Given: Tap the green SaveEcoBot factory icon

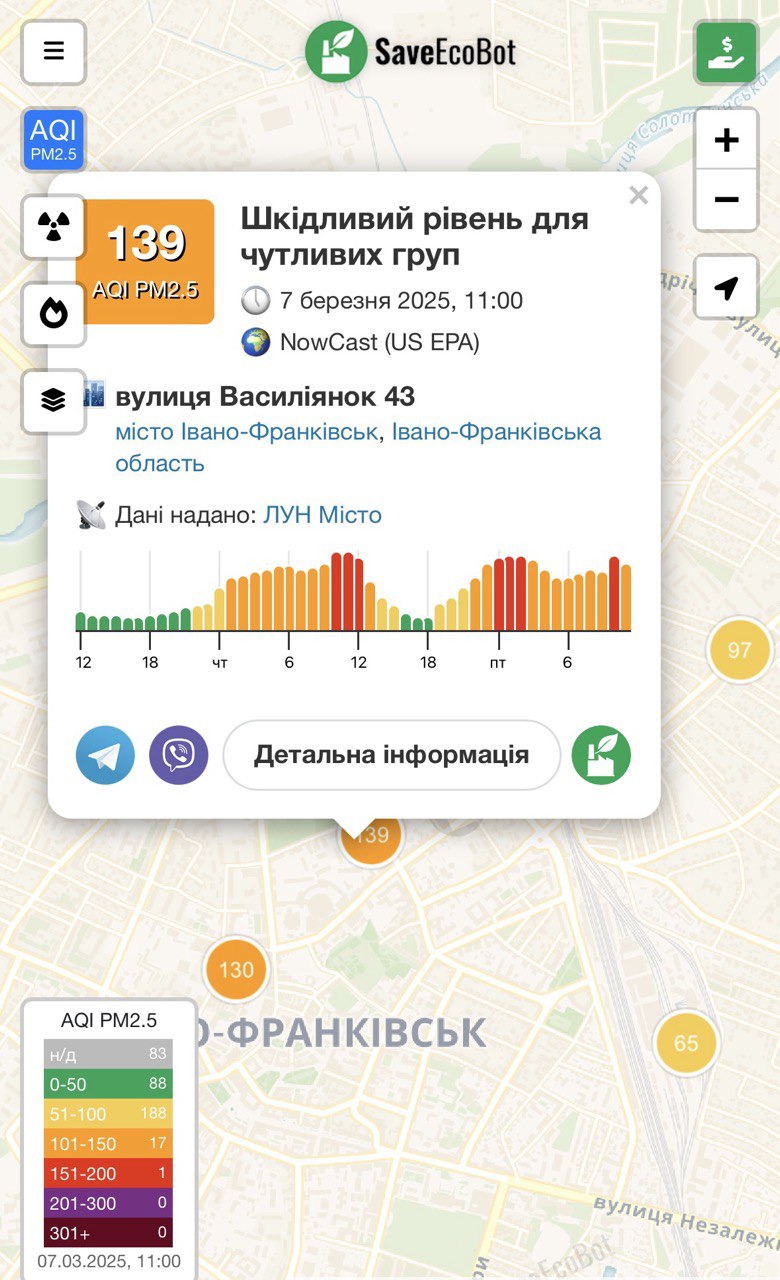Looking at the screenshot, I should (x=601, y=755).
